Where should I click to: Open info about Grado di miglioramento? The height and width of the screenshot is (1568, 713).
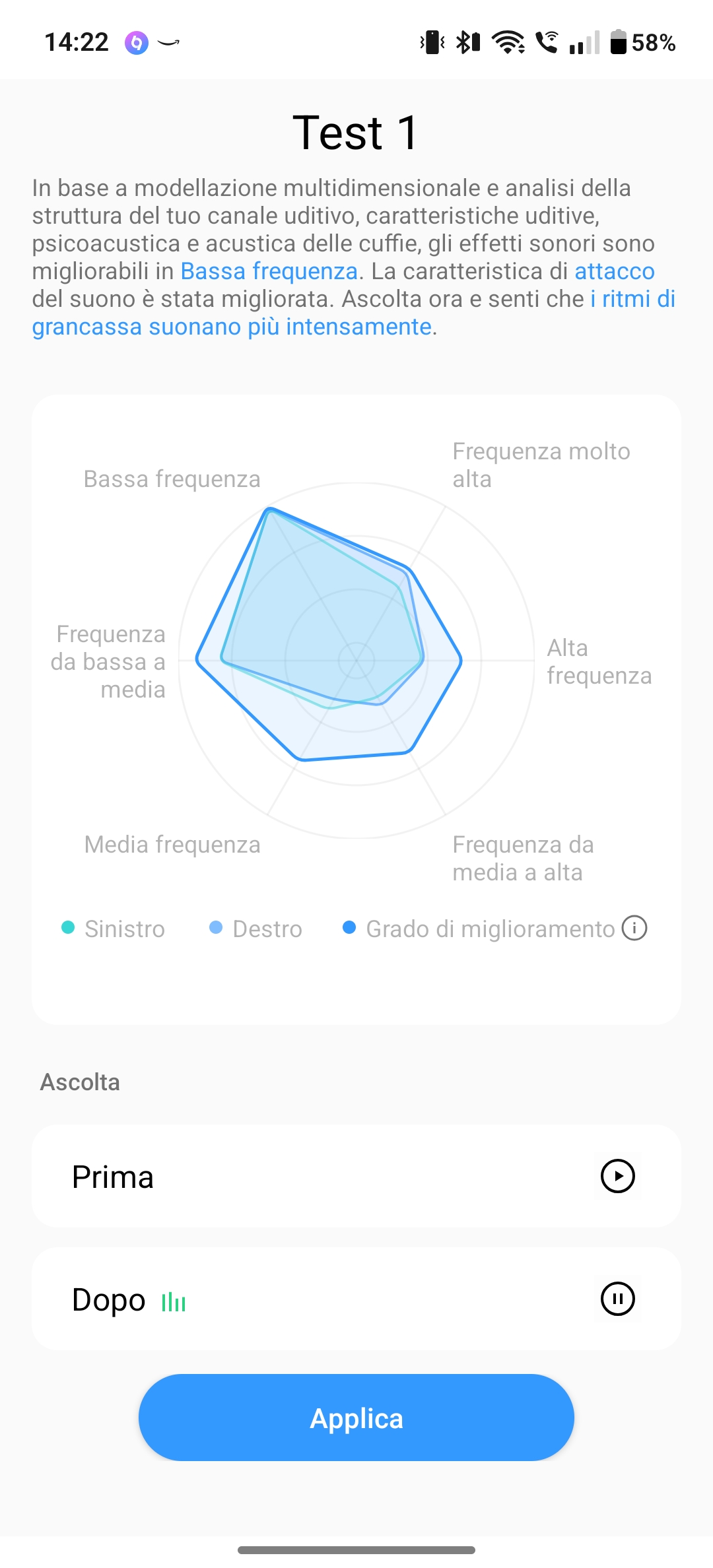634,928
